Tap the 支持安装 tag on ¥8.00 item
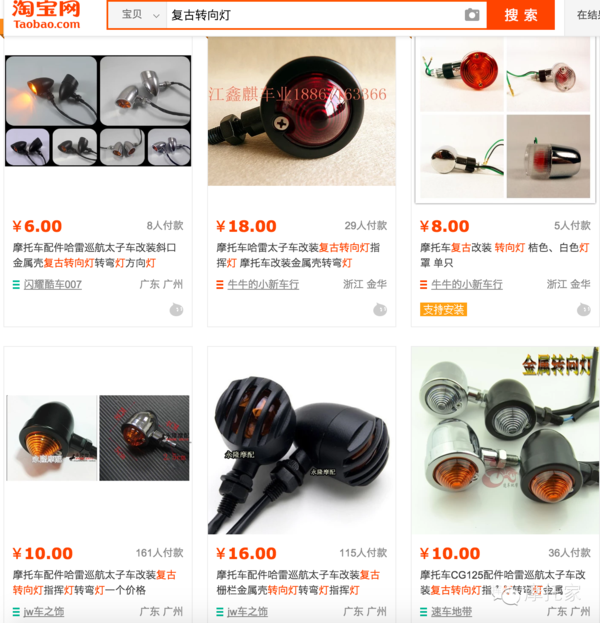Image resolution: width=600 pixels, height=623 pixels. pos(443,310)
